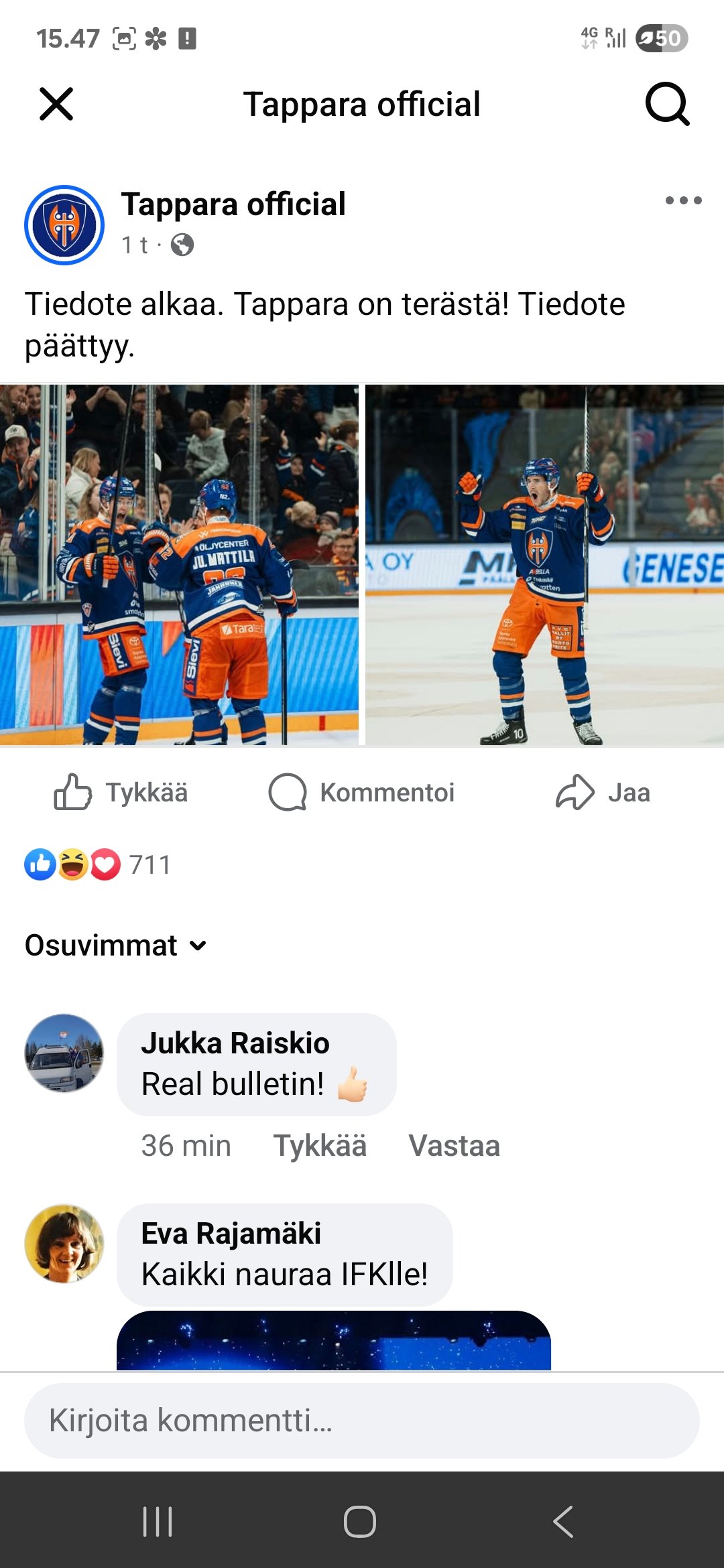
Task: Open image attached to Eva Rajamäki's comment
Action: tap(333, 1340)
